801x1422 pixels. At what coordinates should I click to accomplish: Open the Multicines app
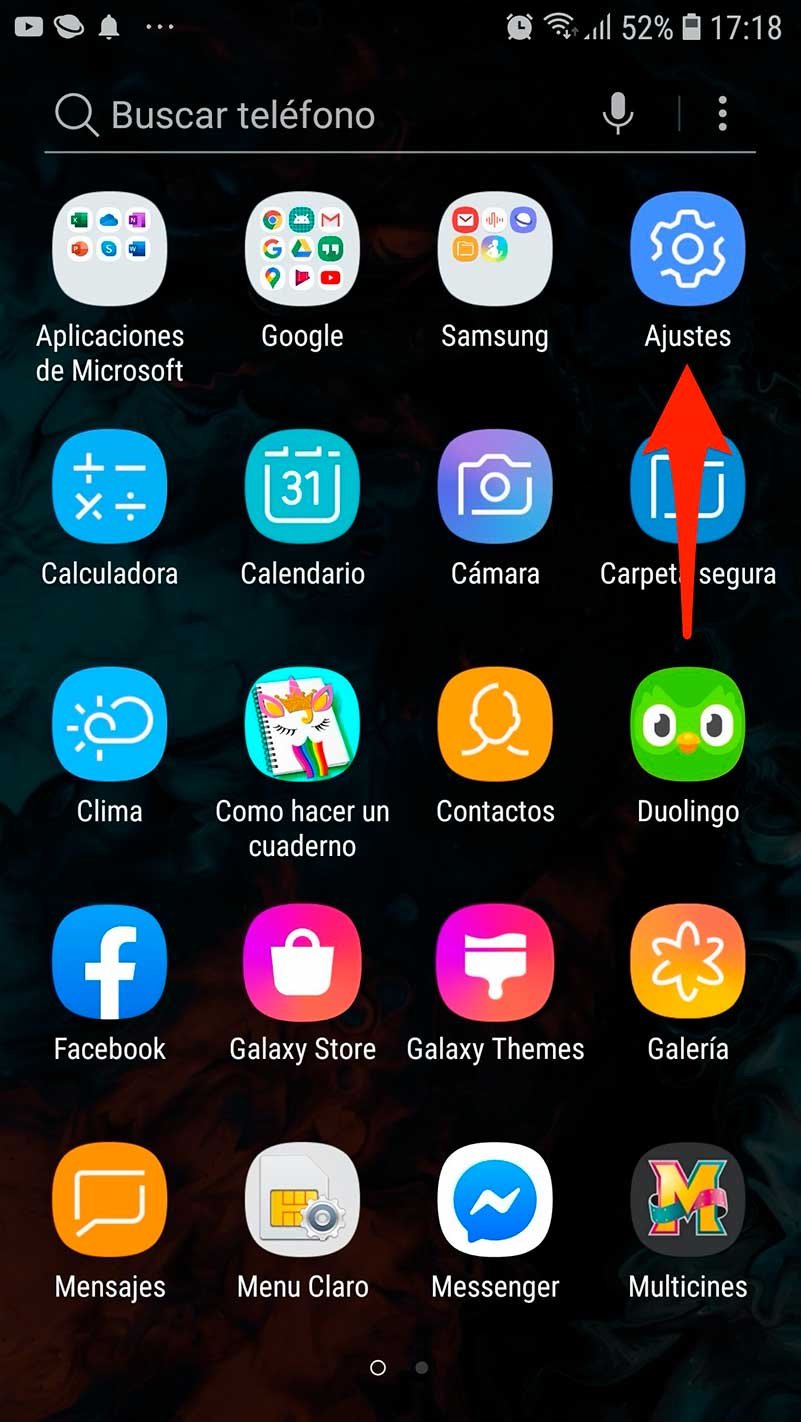687,1198
